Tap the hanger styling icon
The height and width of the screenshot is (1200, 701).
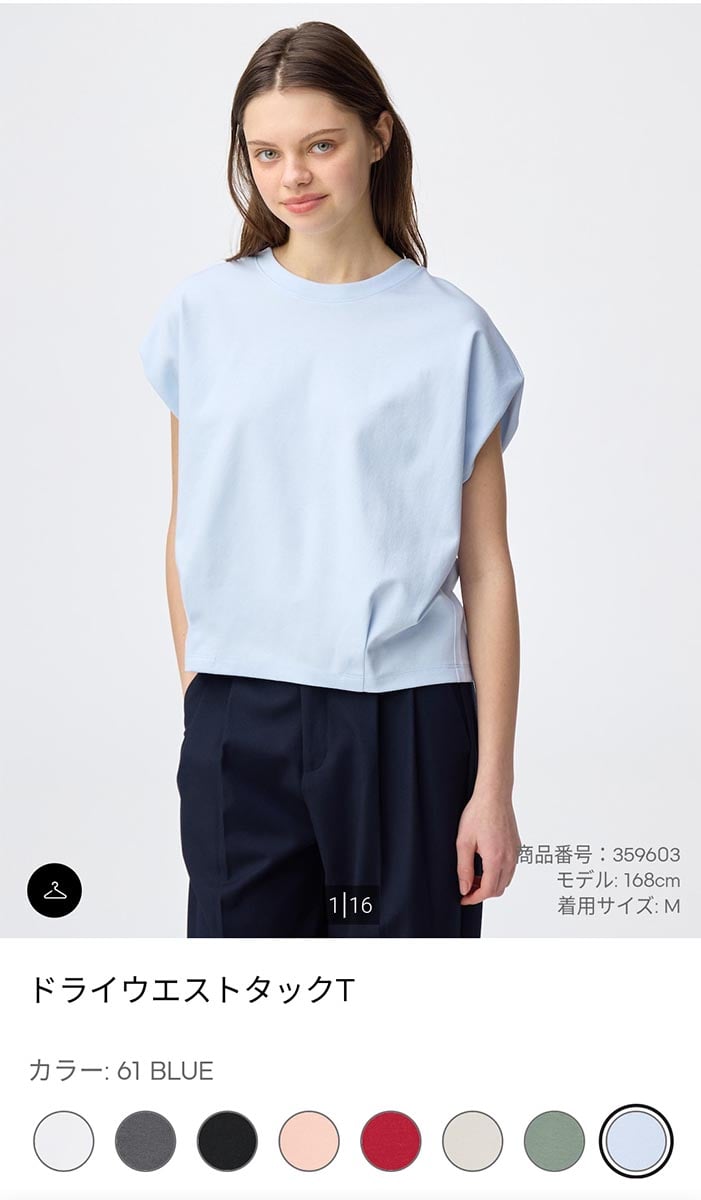click(x=54, y=890)
